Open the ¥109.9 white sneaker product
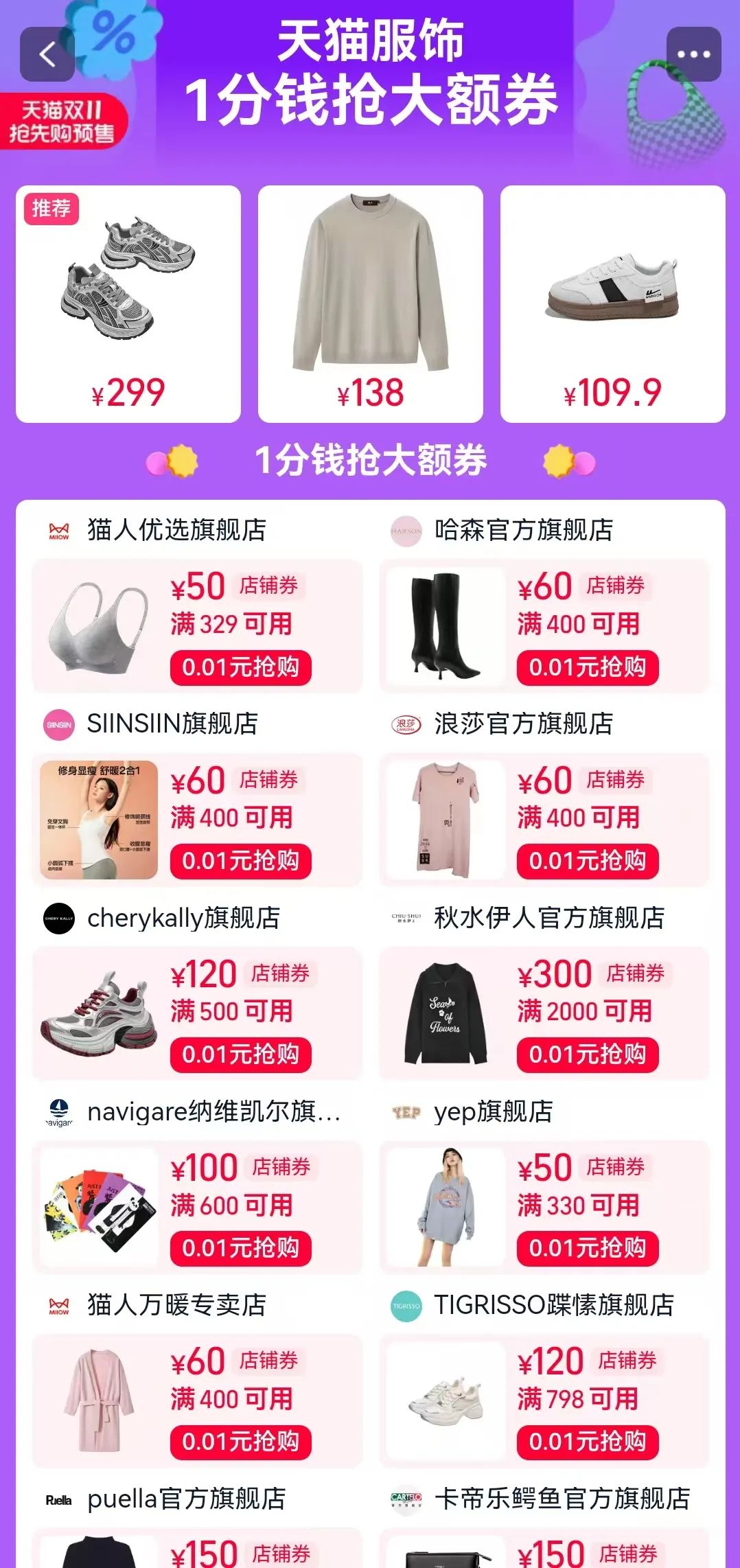This screenshot has width=740, height=1568. tap(612, 303)
